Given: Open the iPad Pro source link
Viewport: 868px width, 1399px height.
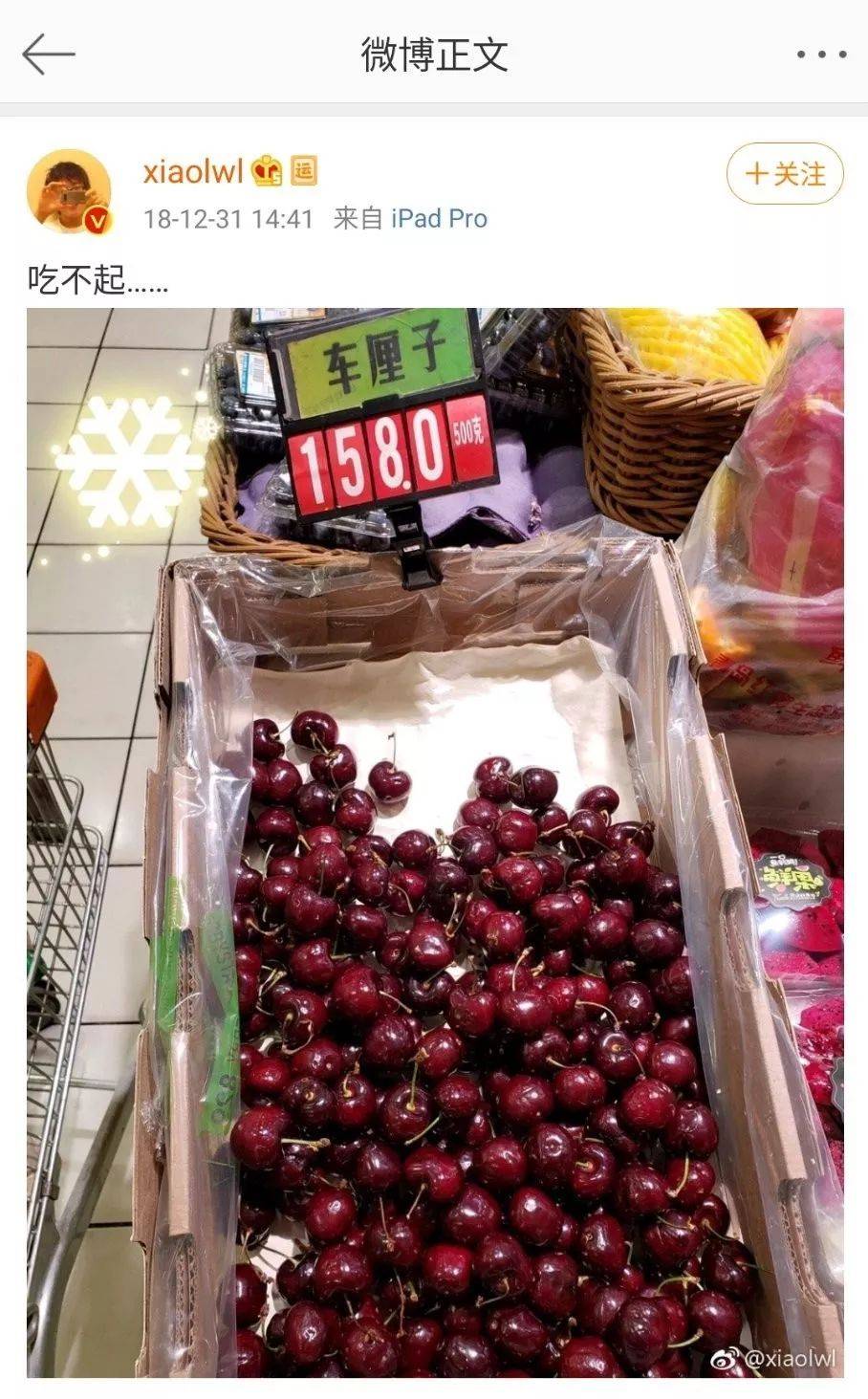Looking at the screenshot, I should [439, 219].
